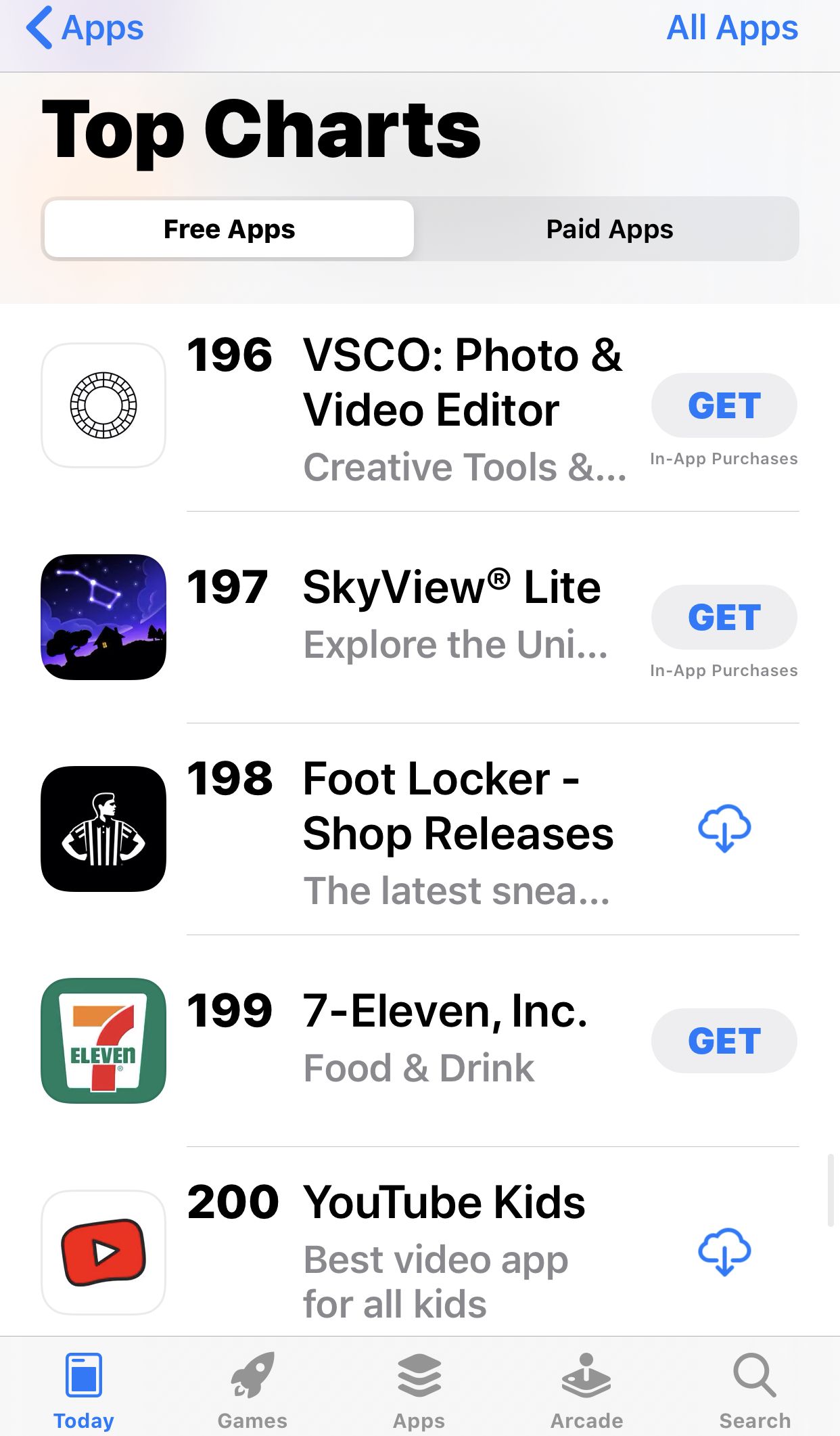Redownload Foot Locker via cloud icon
The image size is (840, 1436).
724,828
